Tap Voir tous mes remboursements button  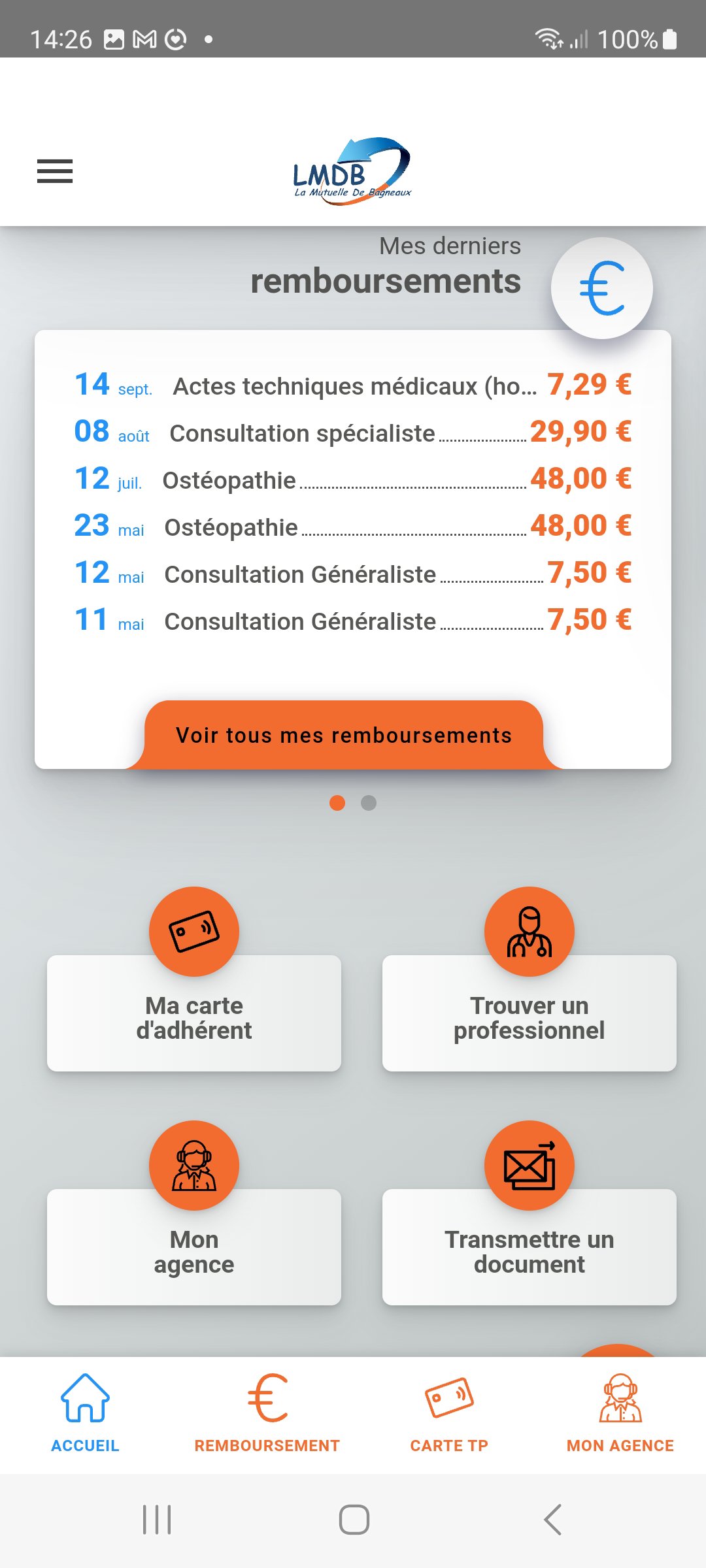tap(344, 735)
